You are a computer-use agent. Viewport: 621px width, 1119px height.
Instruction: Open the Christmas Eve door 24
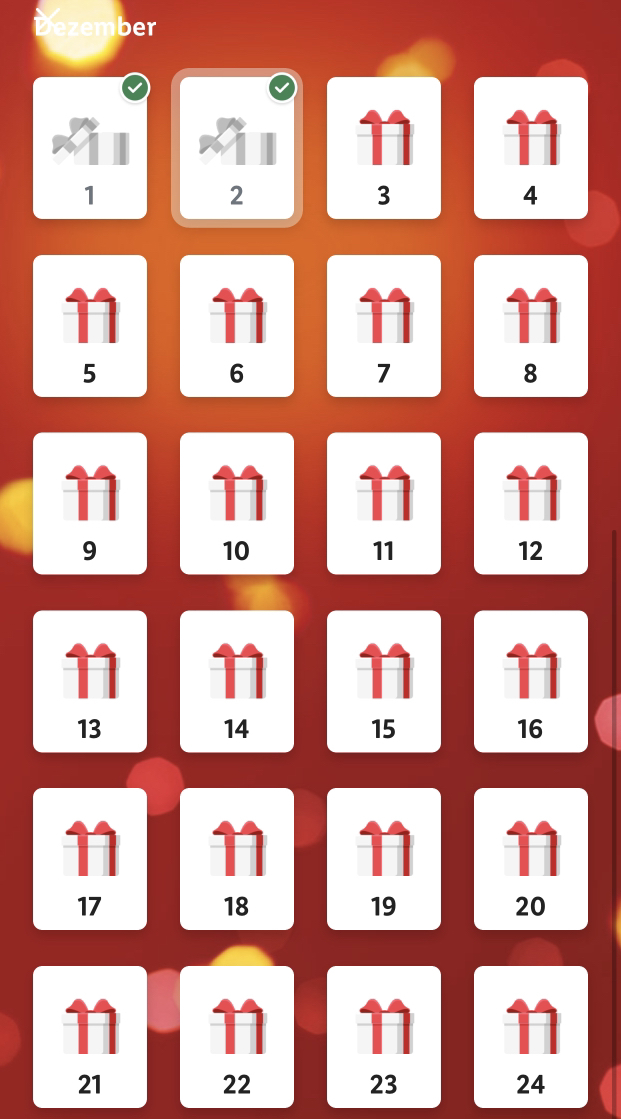531,1037
